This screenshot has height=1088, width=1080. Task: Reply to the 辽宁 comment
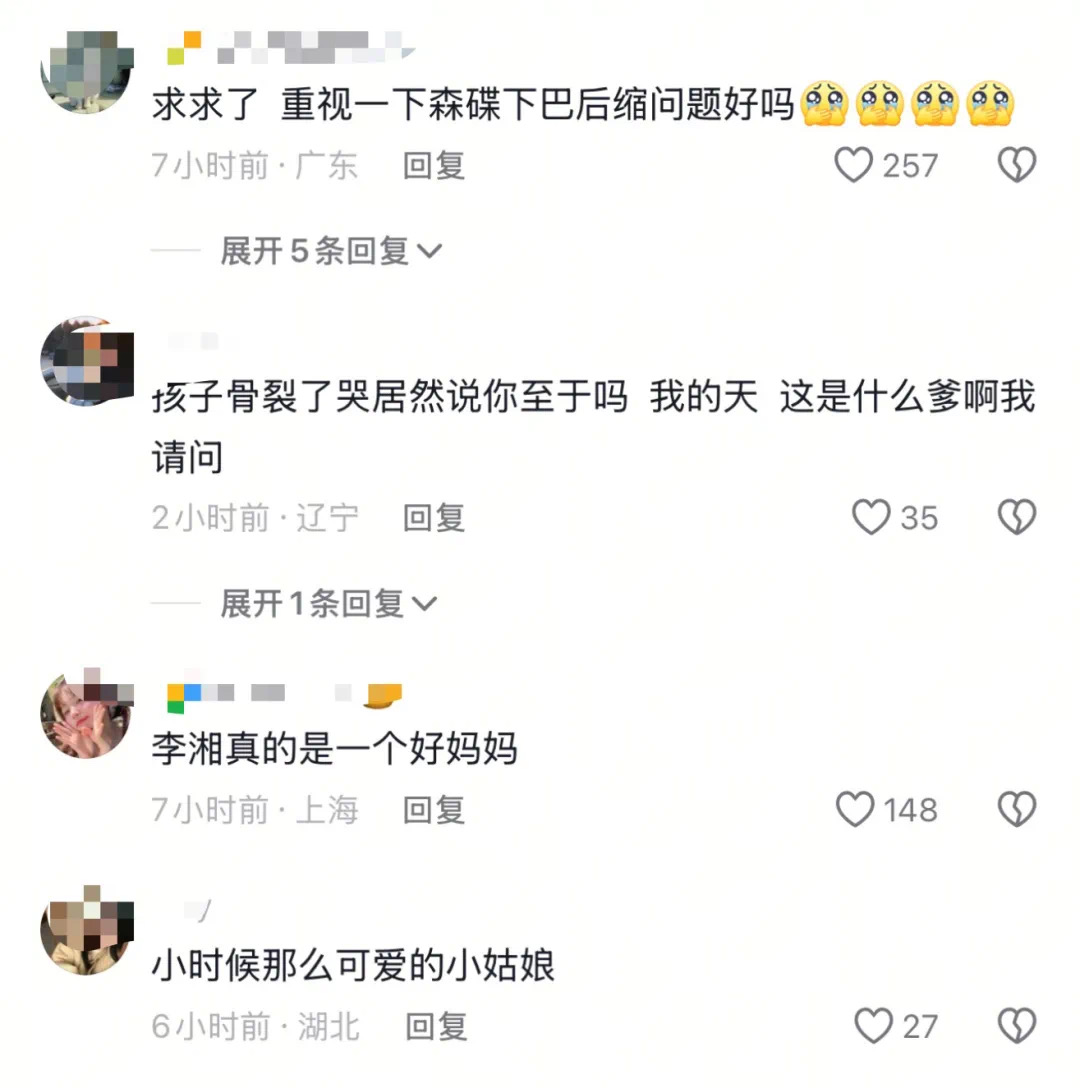point(434,518)
